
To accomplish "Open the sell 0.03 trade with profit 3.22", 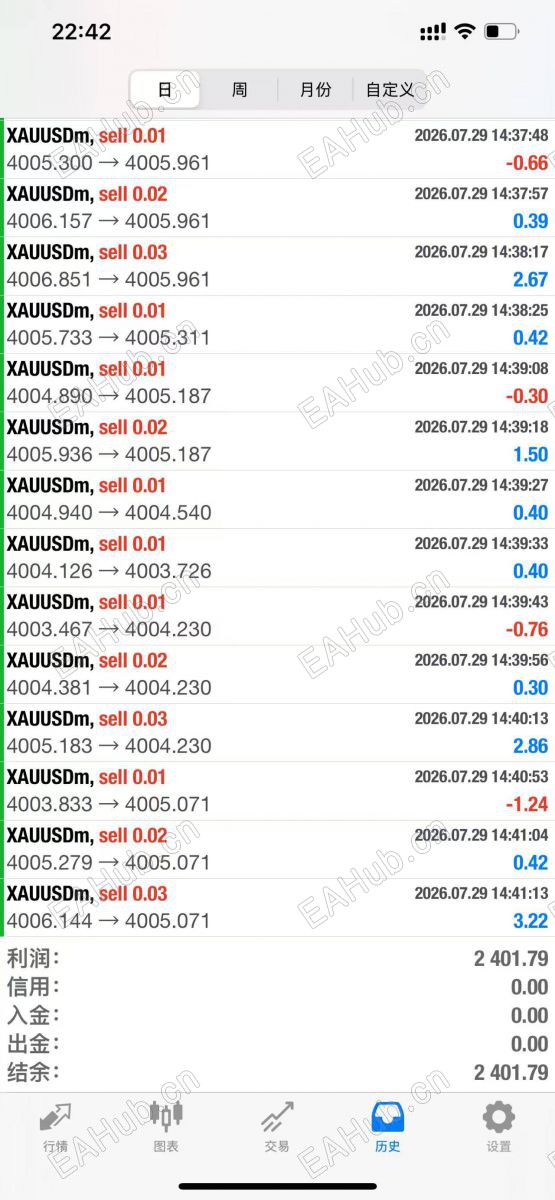I will (x=277, y=908).
